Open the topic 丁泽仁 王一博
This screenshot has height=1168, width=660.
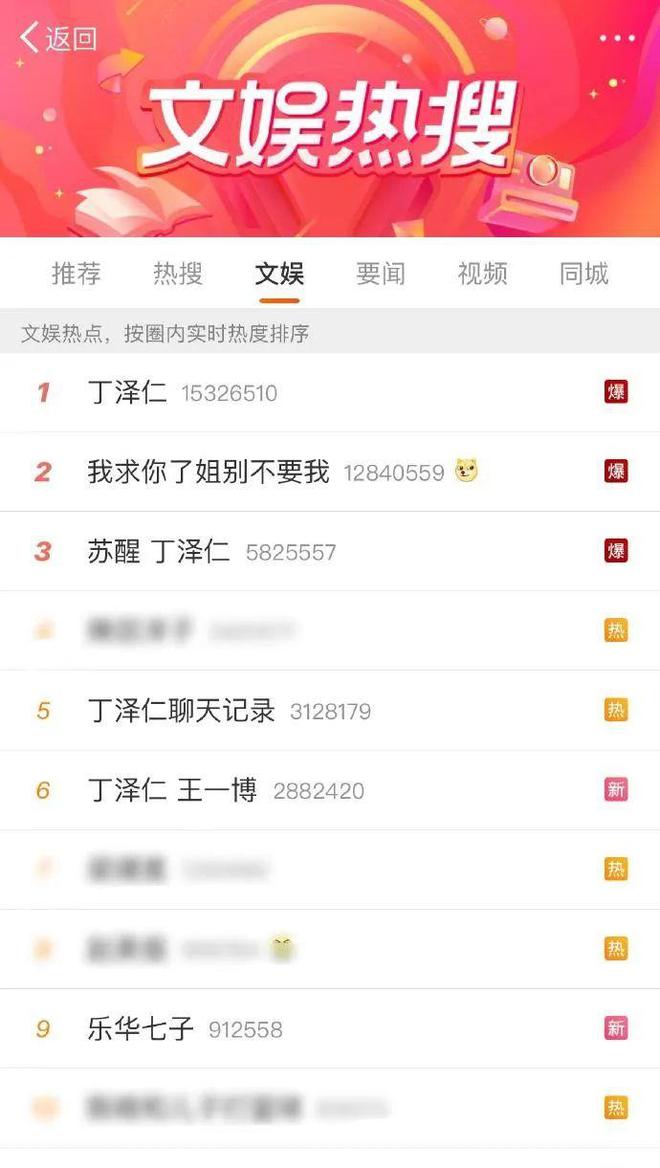point(172,790)
